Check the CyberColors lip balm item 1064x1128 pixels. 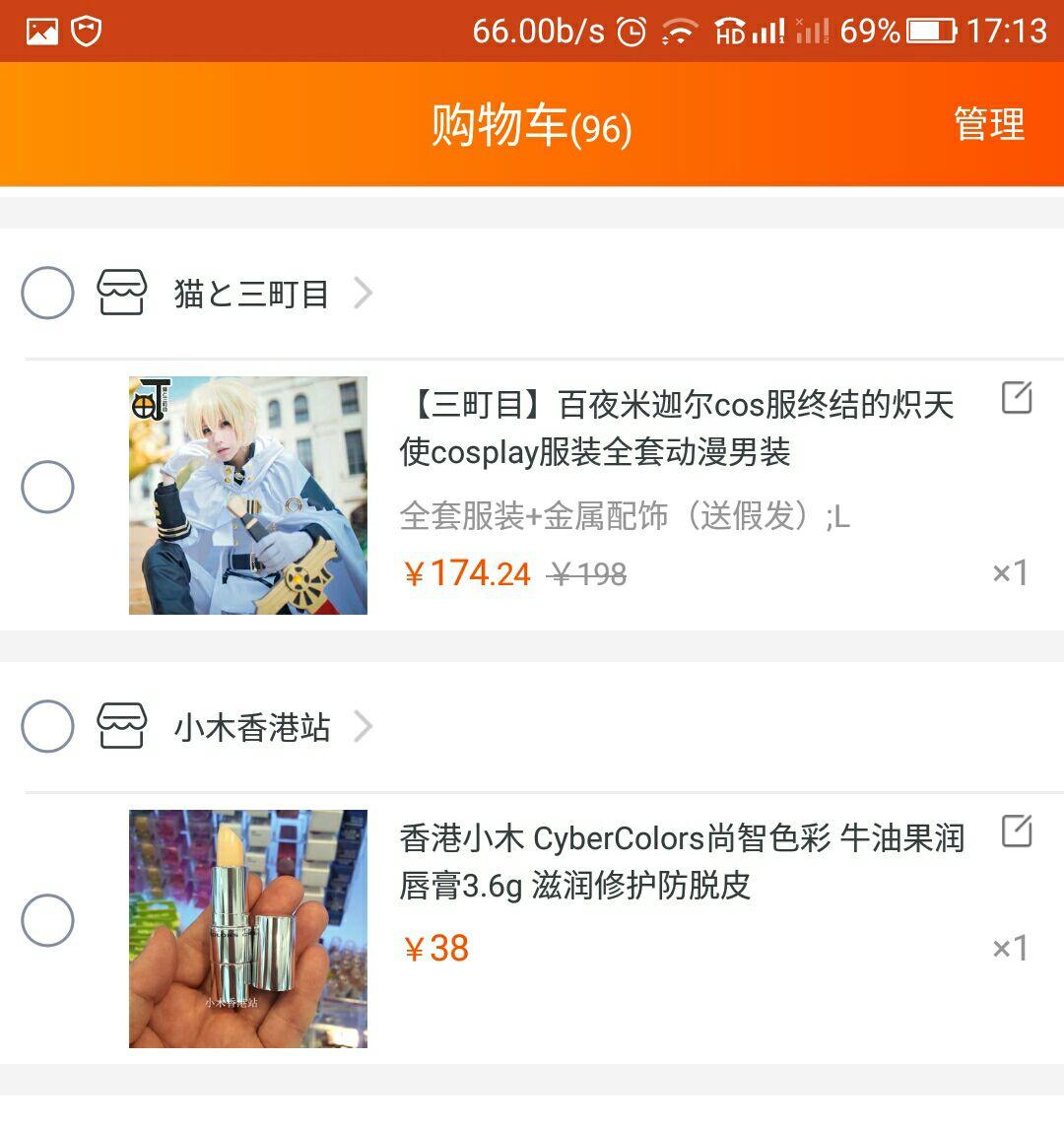[x=47, y=921]
